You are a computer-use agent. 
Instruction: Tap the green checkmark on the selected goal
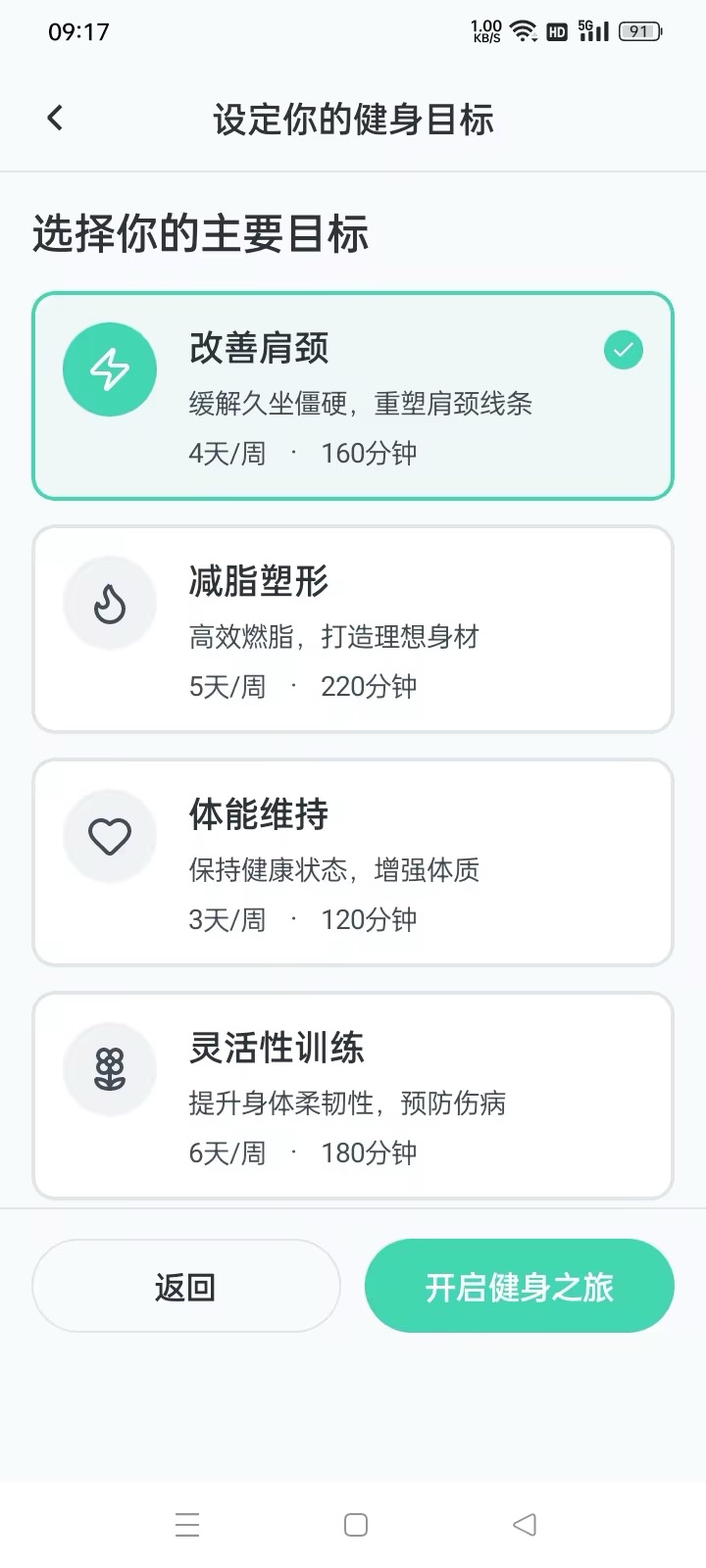point(623,349)
